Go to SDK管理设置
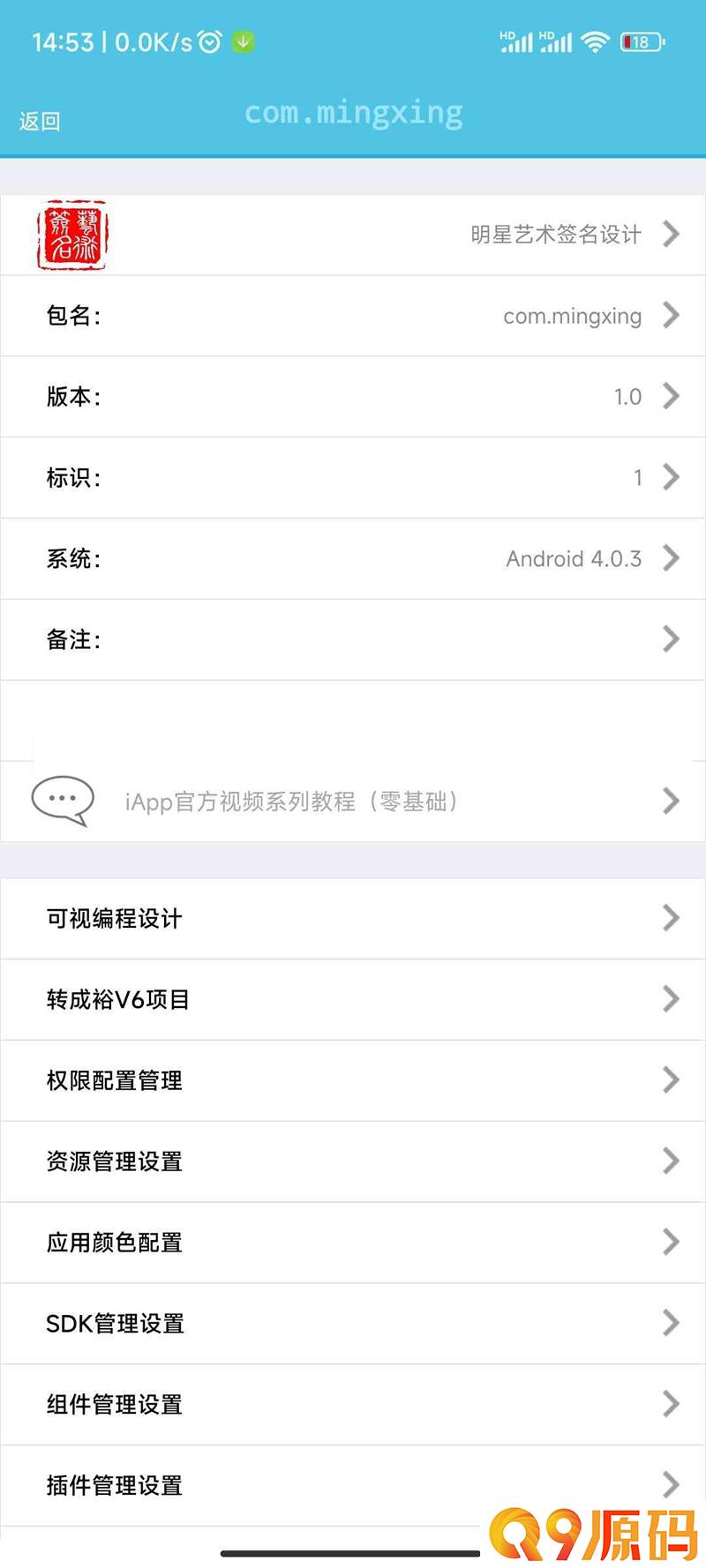This screenshot has width=706, height=1568. [x=353, y=1325]
